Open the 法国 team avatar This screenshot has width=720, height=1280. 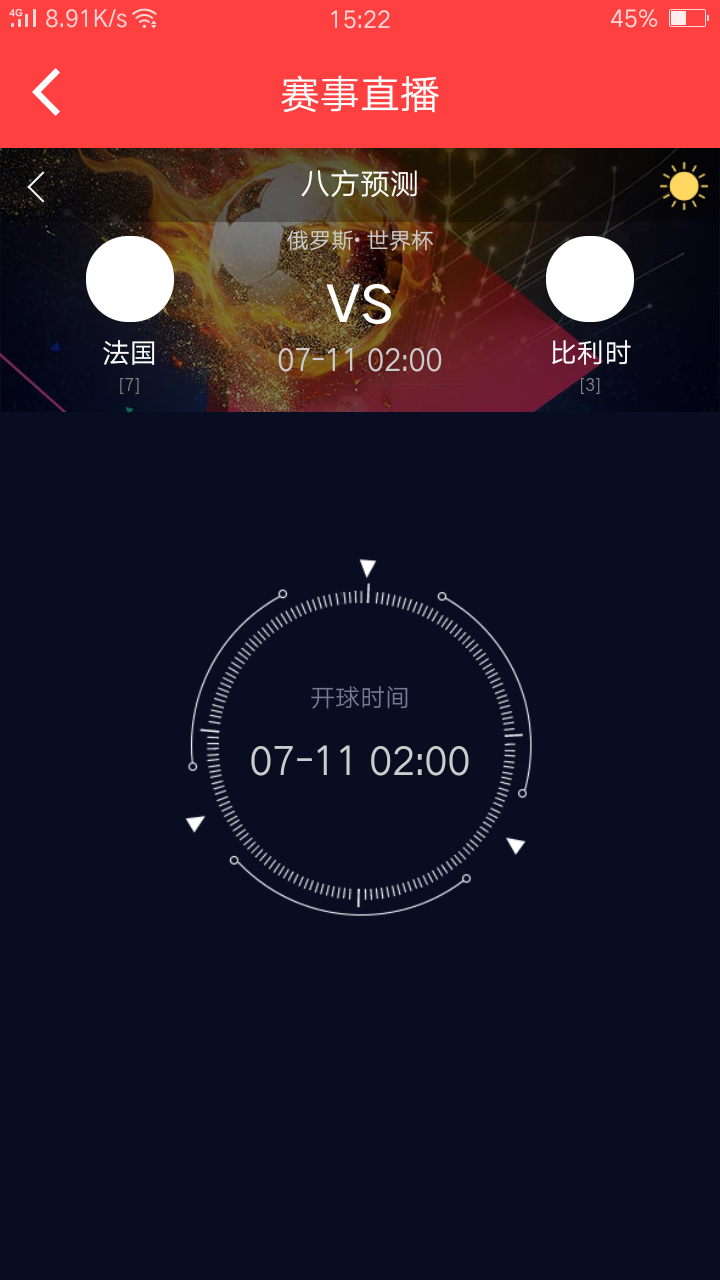(130, 279)
